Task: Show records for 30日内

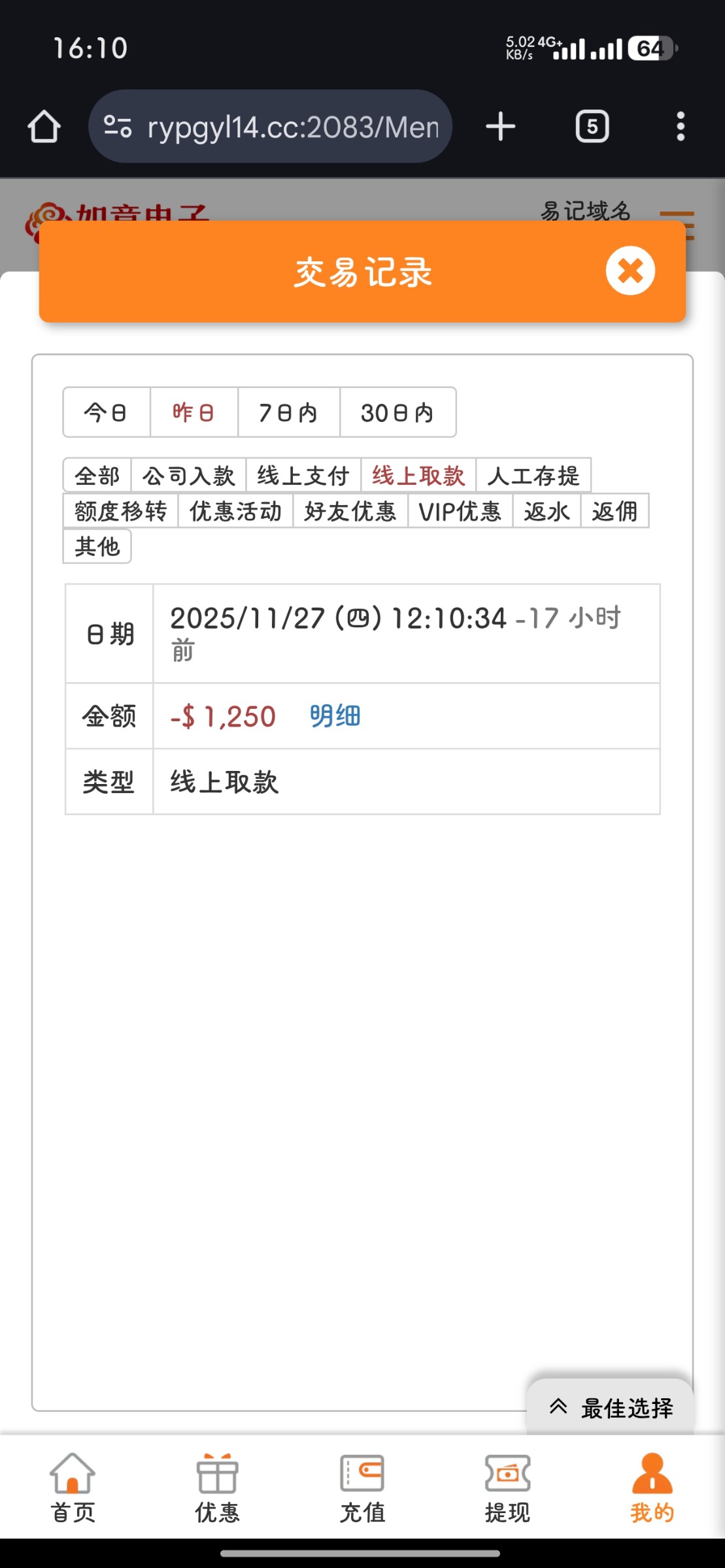Action: [x=397, y=412]
